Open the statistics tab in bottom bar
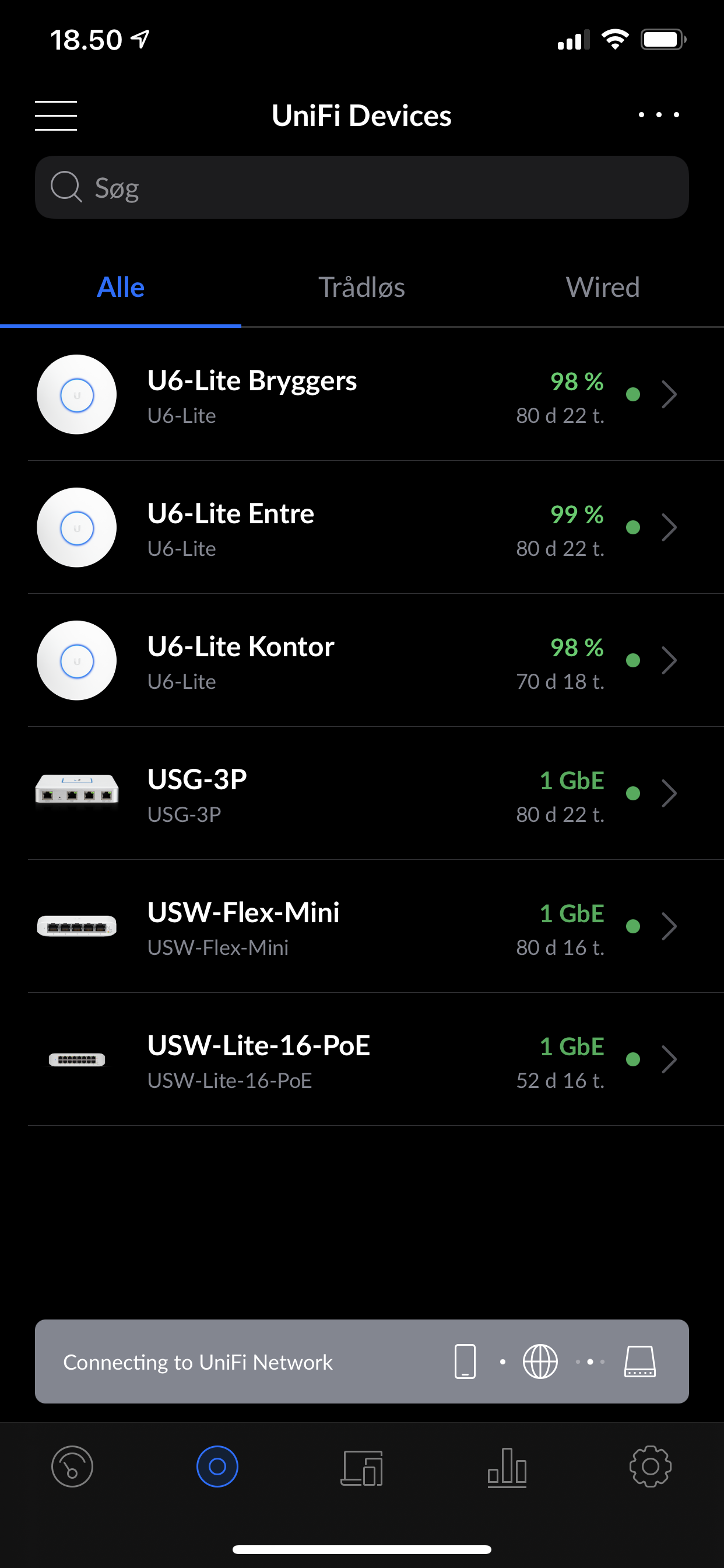Image resolution: width=724 pixels, height=1568 pixels. click(x=507, y=1468)
